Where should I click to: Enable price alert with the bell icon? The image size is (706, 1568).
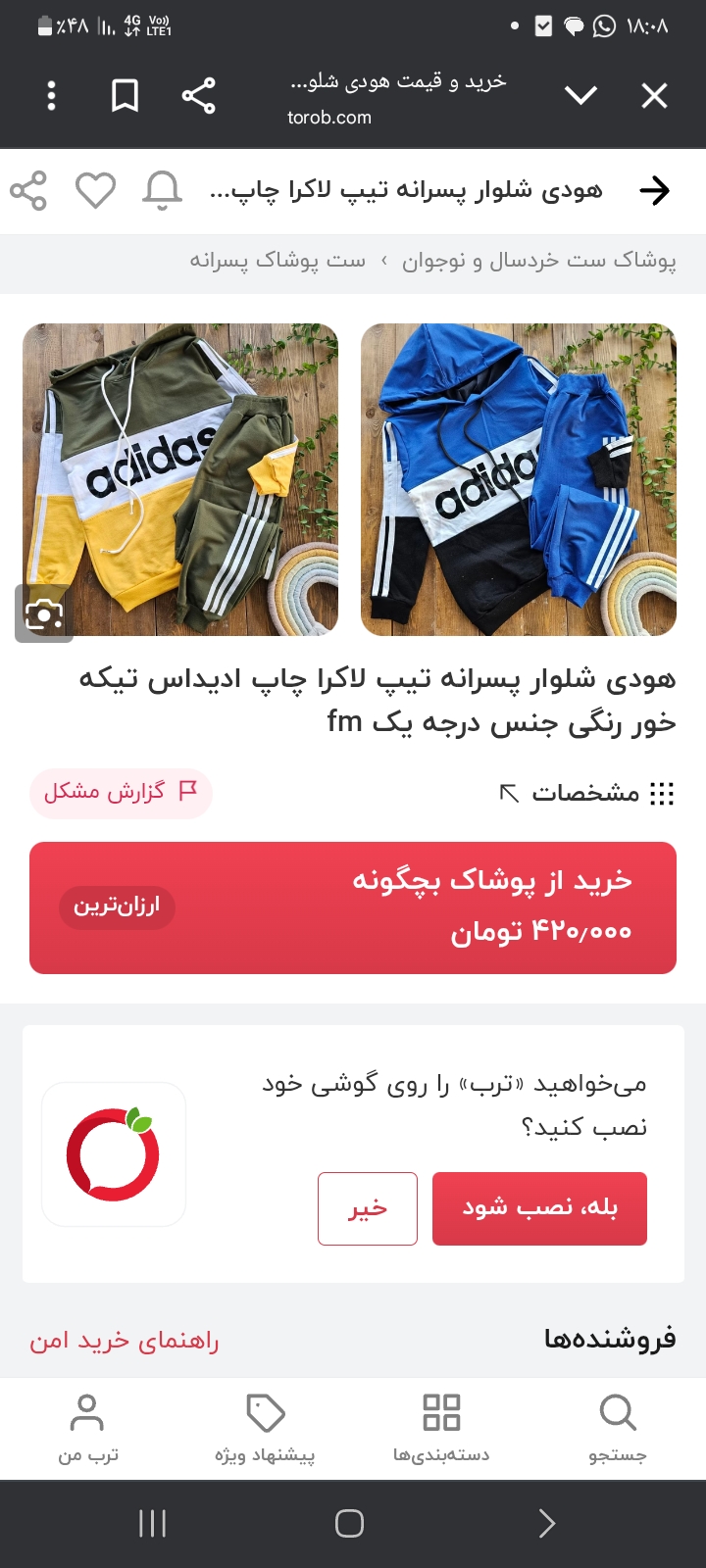click(x=163, y=190)
